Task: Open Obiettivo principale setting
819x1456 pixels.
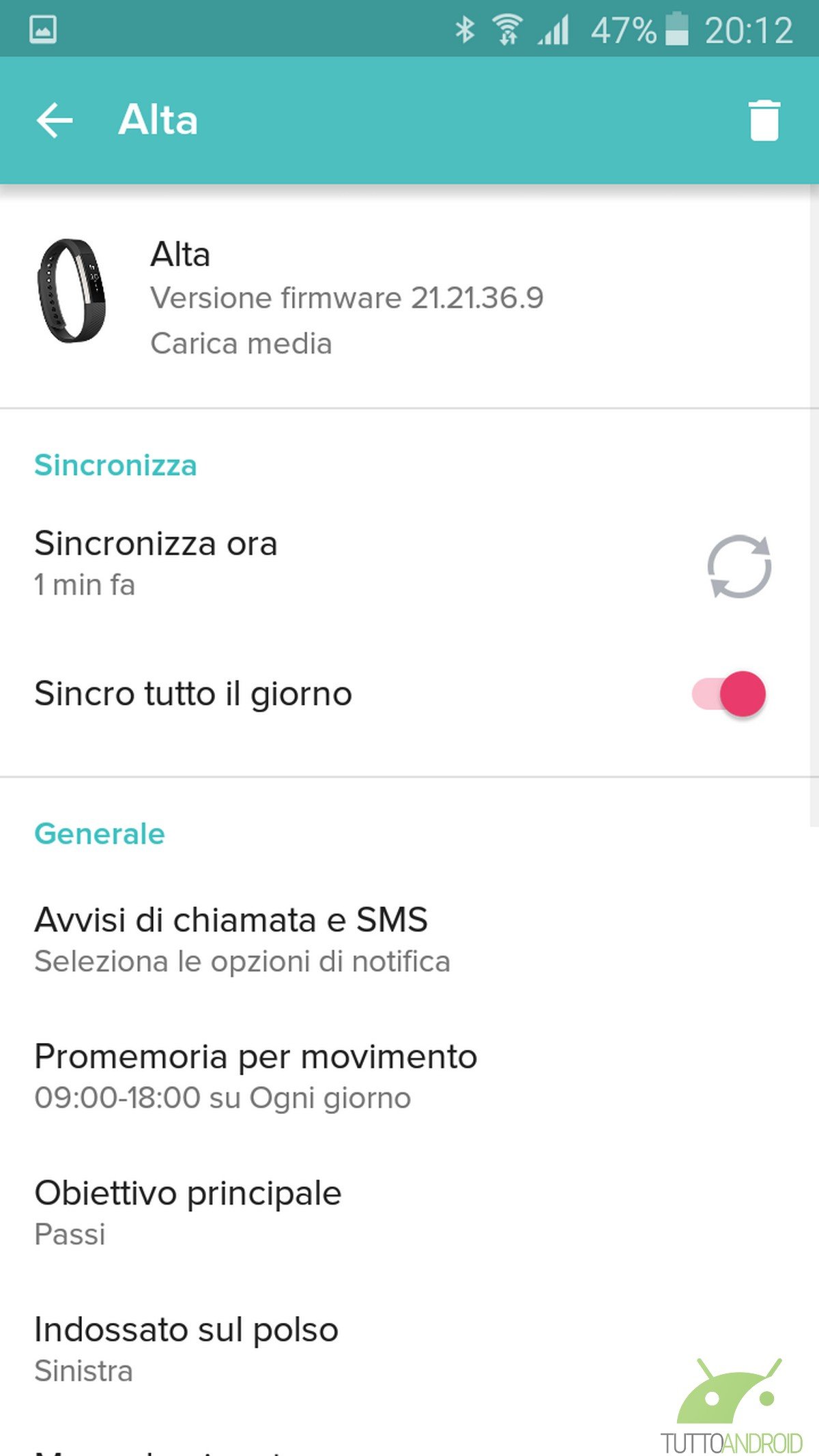Action: coord(409,1213)
